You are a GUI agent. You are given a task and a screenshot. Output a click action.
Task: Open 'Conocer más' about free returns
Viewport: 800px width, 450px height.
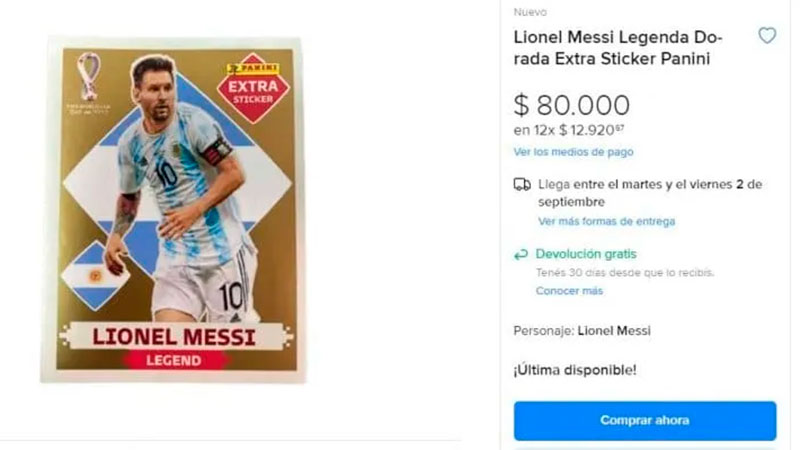569,291
